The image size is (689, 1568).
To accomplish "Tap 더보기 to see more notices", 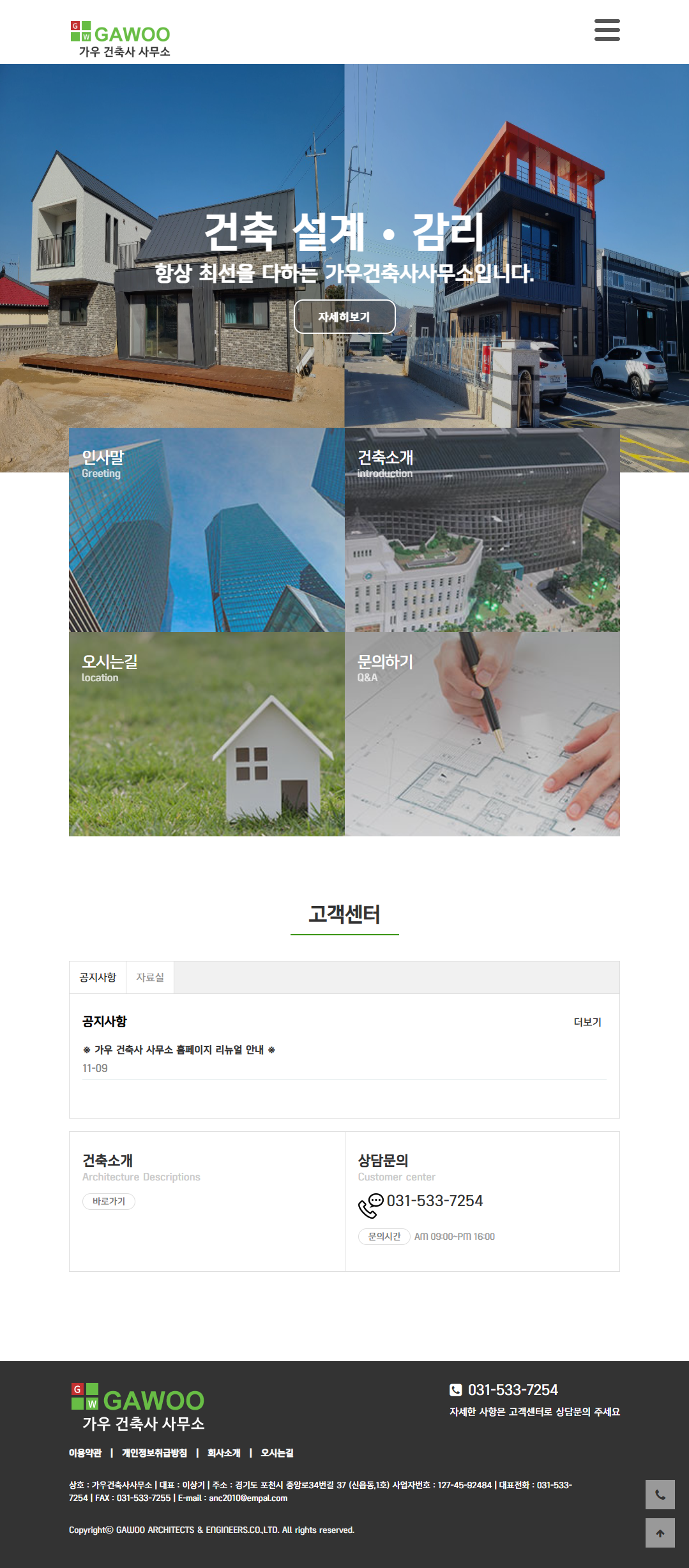I will click(587, 1022).
